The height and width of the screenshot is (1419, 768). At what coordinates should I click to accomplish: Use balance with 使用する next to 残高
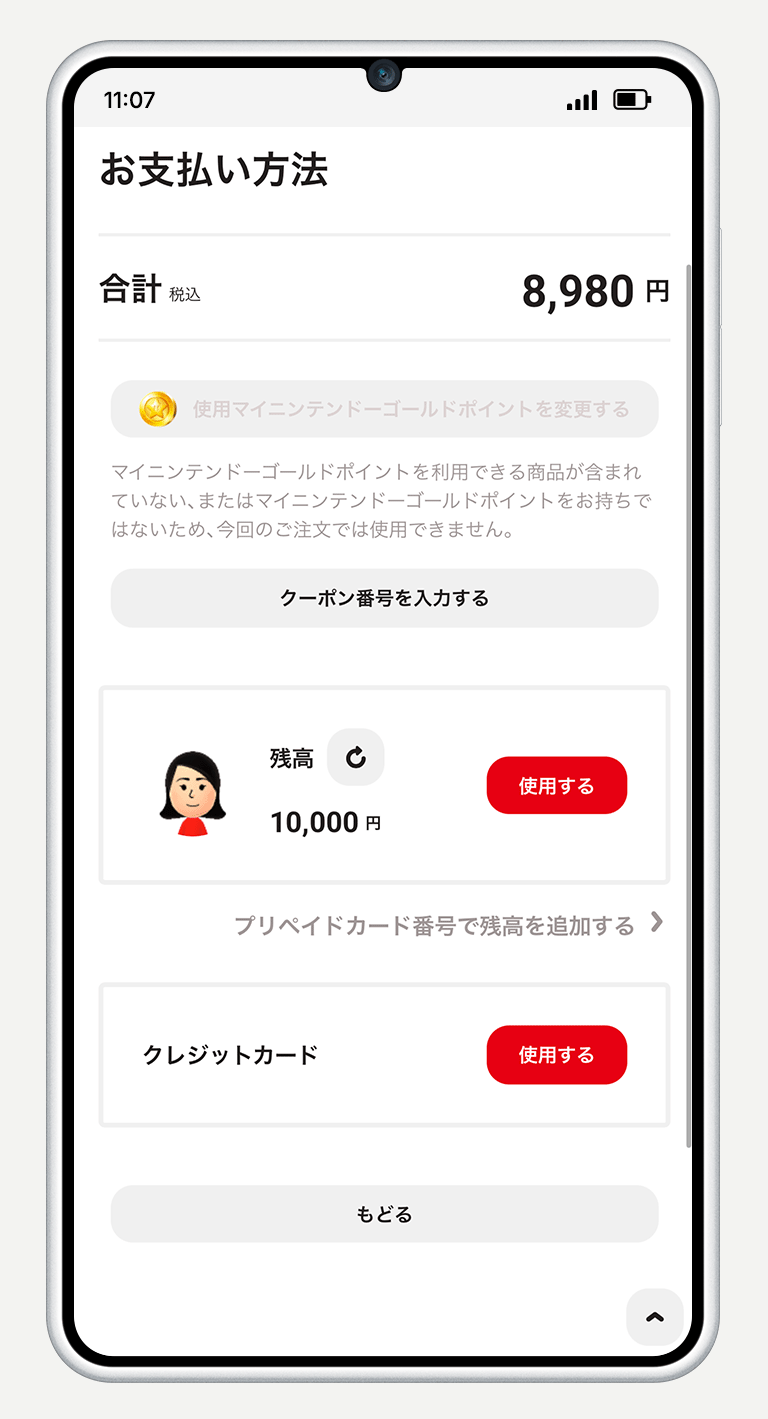click(556, 786)
